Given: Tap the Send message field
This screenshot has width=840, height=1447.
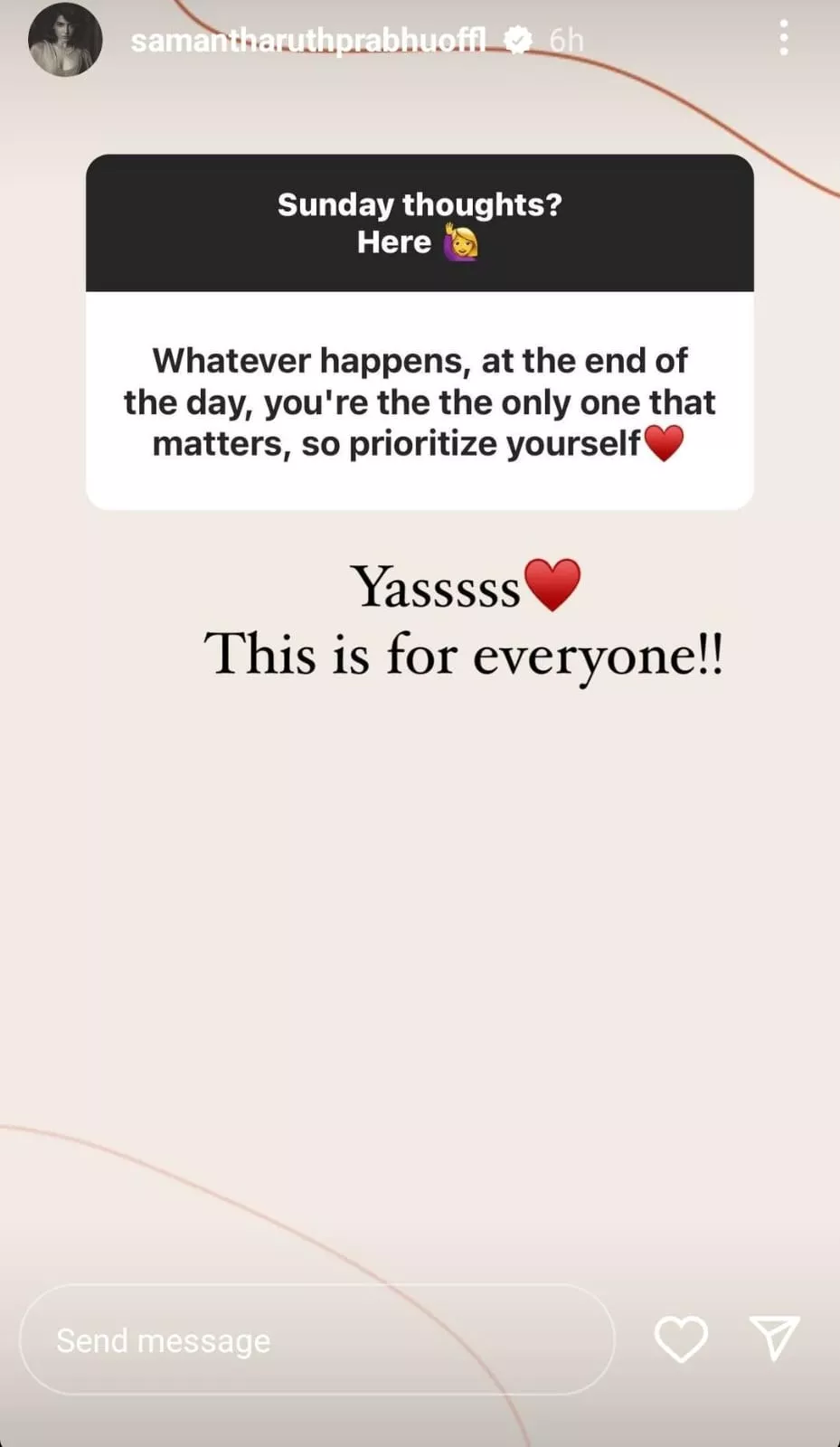Looking at the screenshot, I should tap(316, 1339).
